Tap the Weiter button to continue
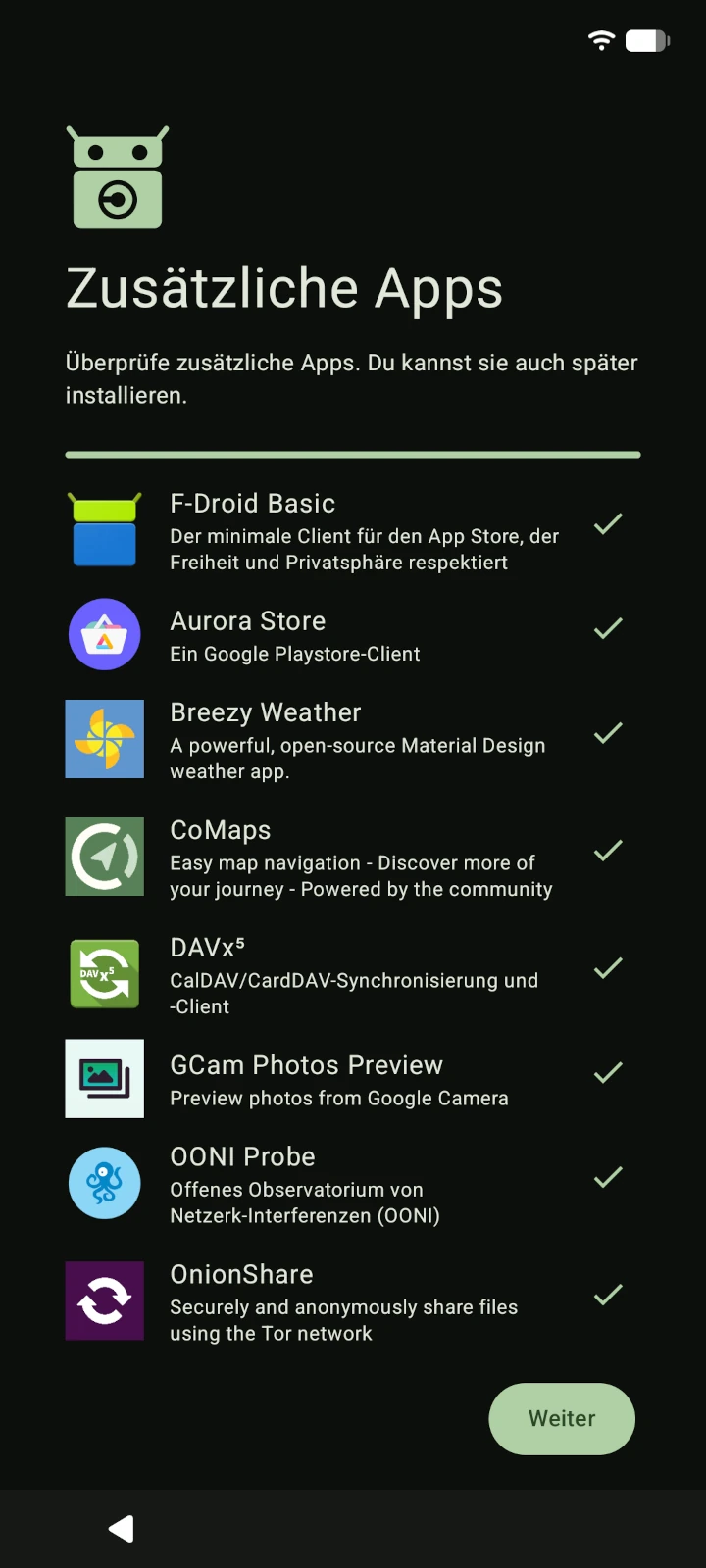706x1568 pixels. pos(562,1419)
